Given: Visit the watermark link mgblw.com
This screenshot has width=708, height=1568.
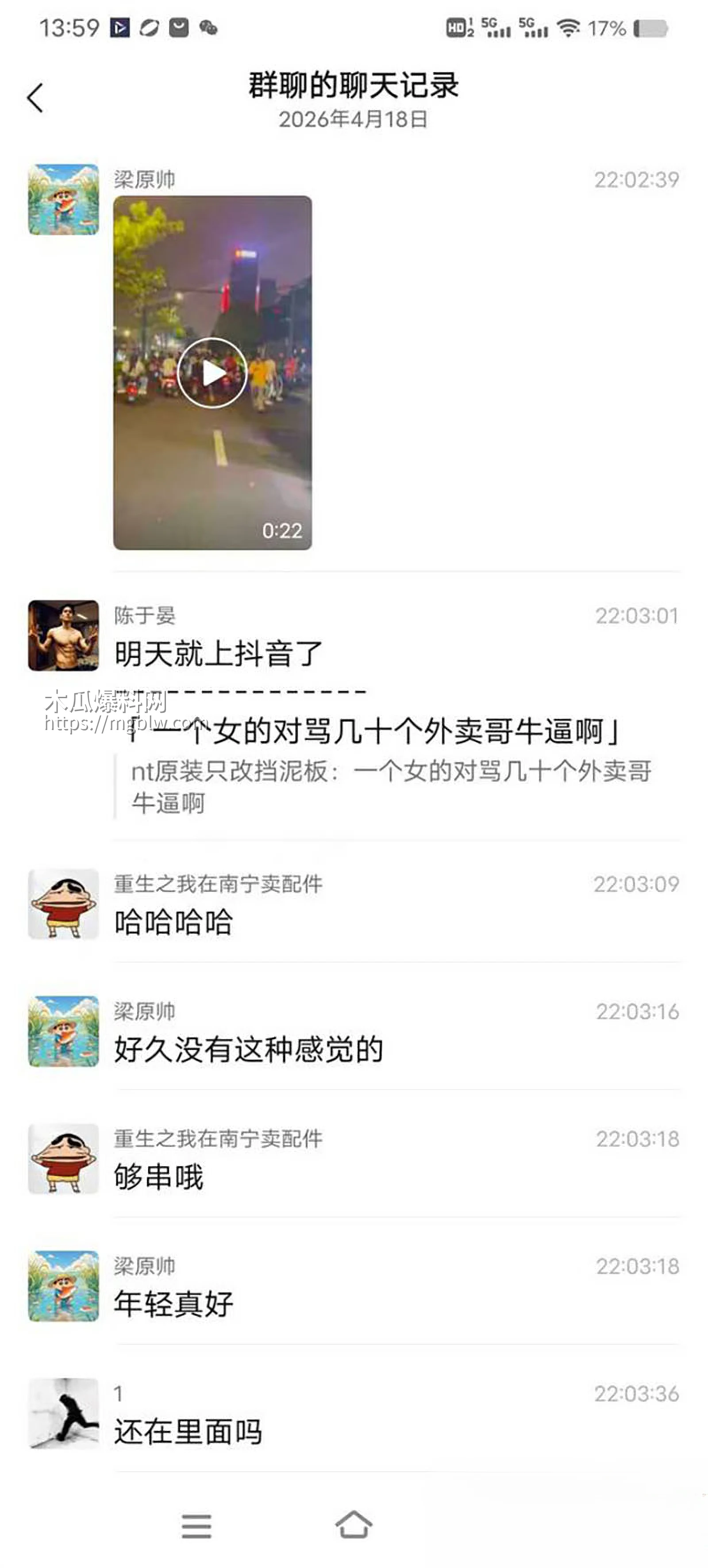Looking at the screenshot, I should point(122,725).
